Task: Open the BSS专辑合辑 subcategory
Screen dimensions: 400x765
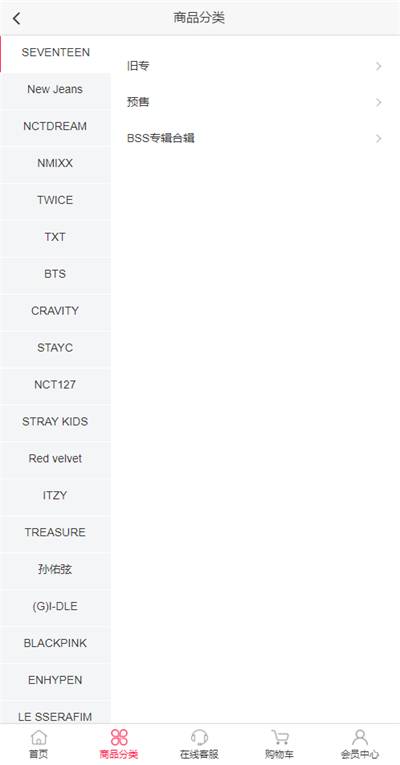Action: click(x=254, y=138)
